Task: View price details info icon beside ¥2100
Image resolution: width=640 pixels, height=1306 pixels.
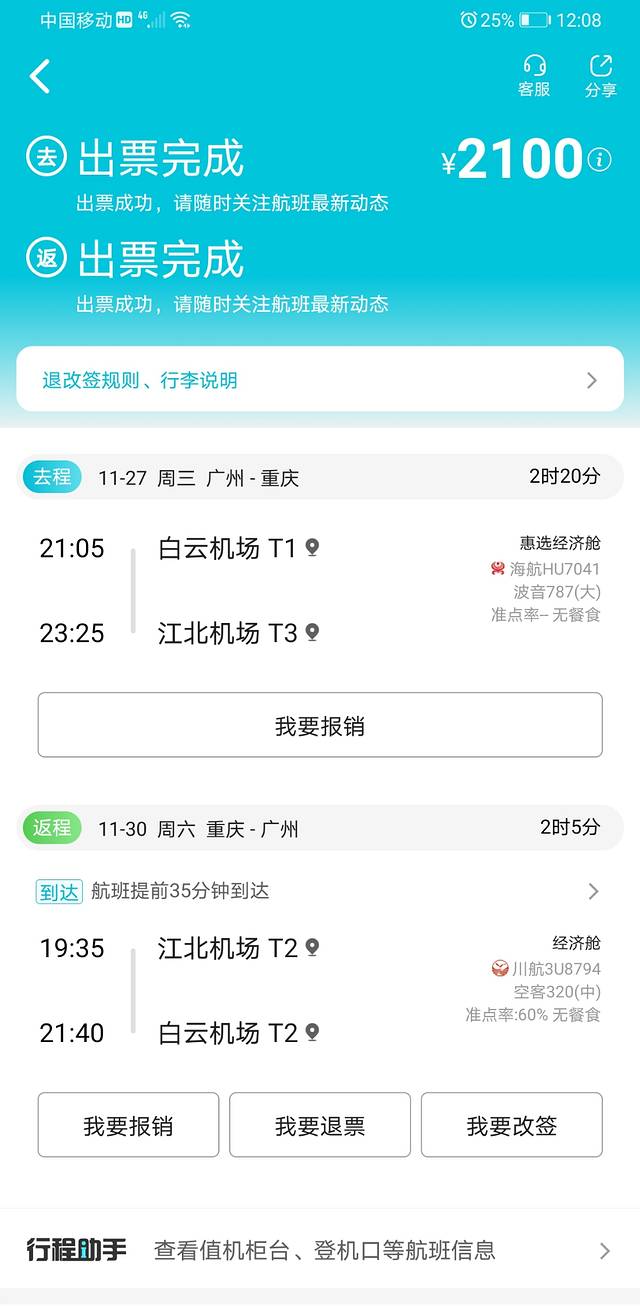Action: pos(599,160)
